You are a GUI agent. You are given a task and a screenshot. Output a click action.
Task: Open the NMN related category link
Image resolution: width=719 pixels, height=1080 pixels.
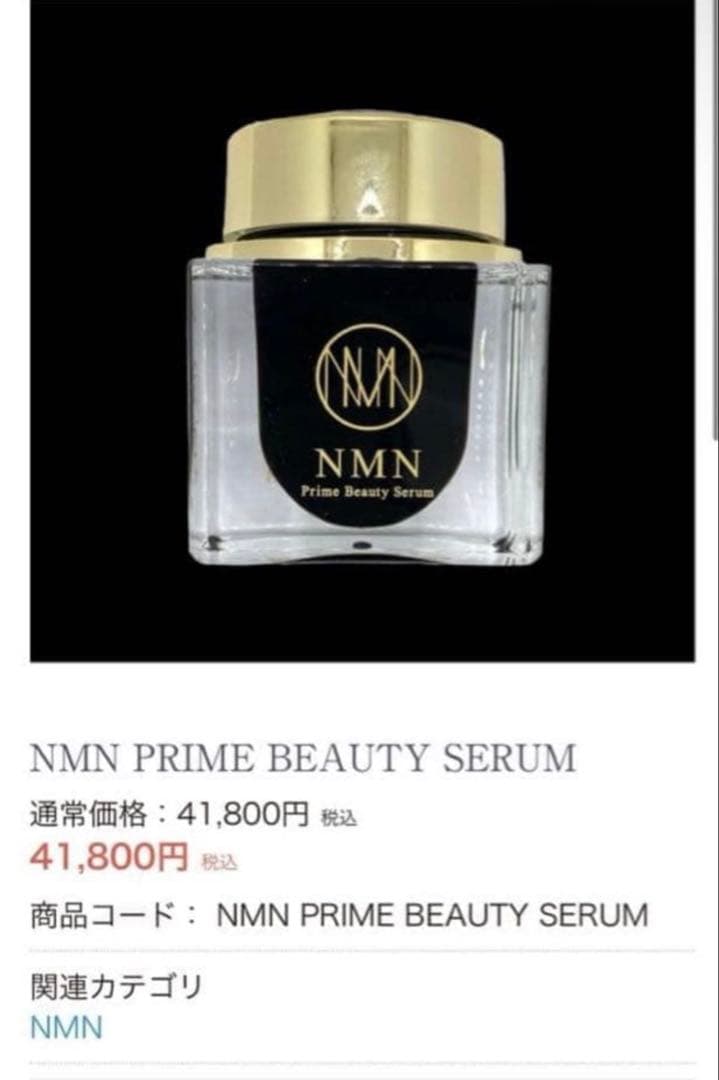pos(66,1028)
